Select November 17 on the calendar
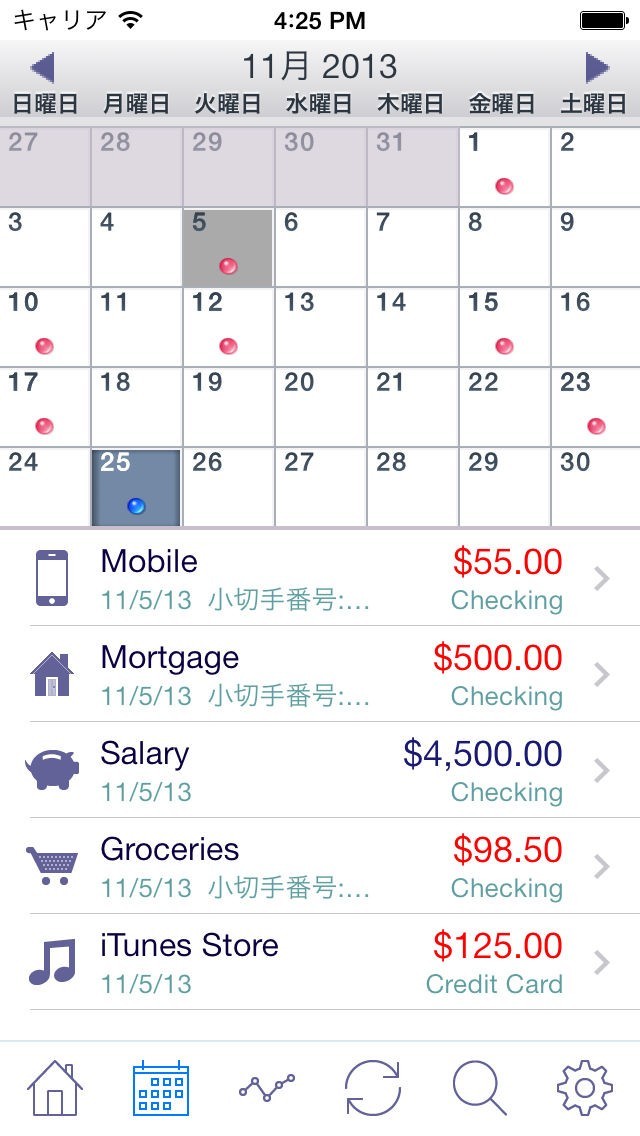Image resolution: width=640 pixels, height=1136 pixels. tap(45, 407)
